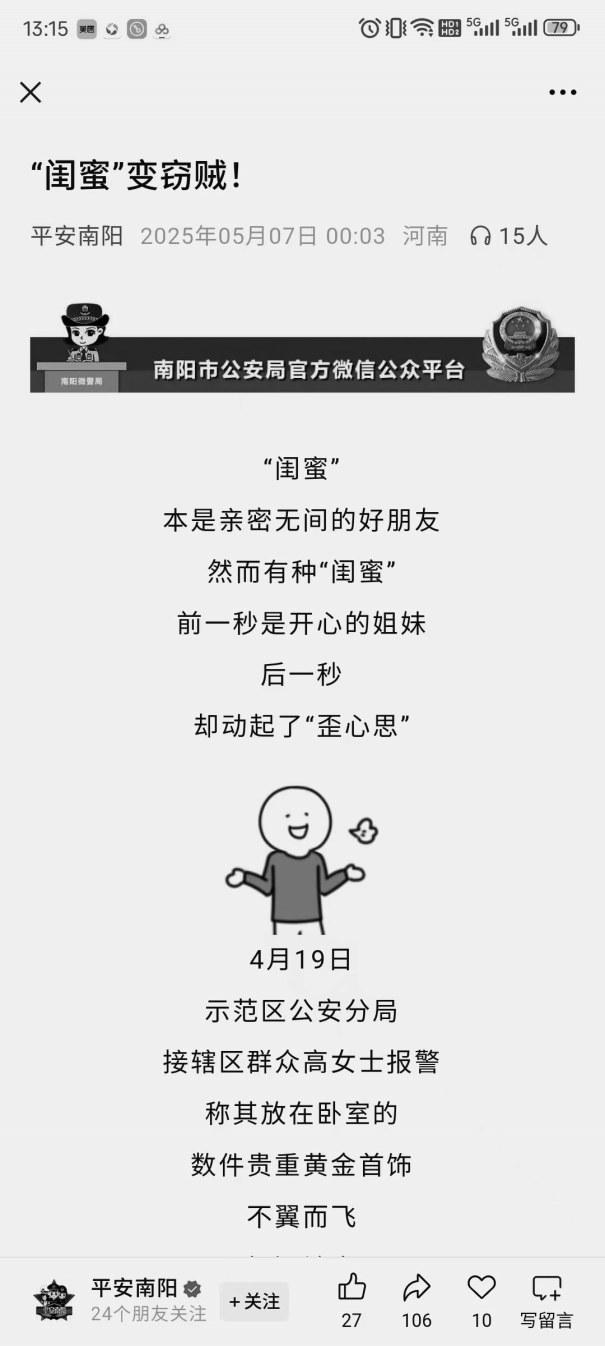
Task: Tap the heart icon to favorite
Action: [x=482, y=1287]
